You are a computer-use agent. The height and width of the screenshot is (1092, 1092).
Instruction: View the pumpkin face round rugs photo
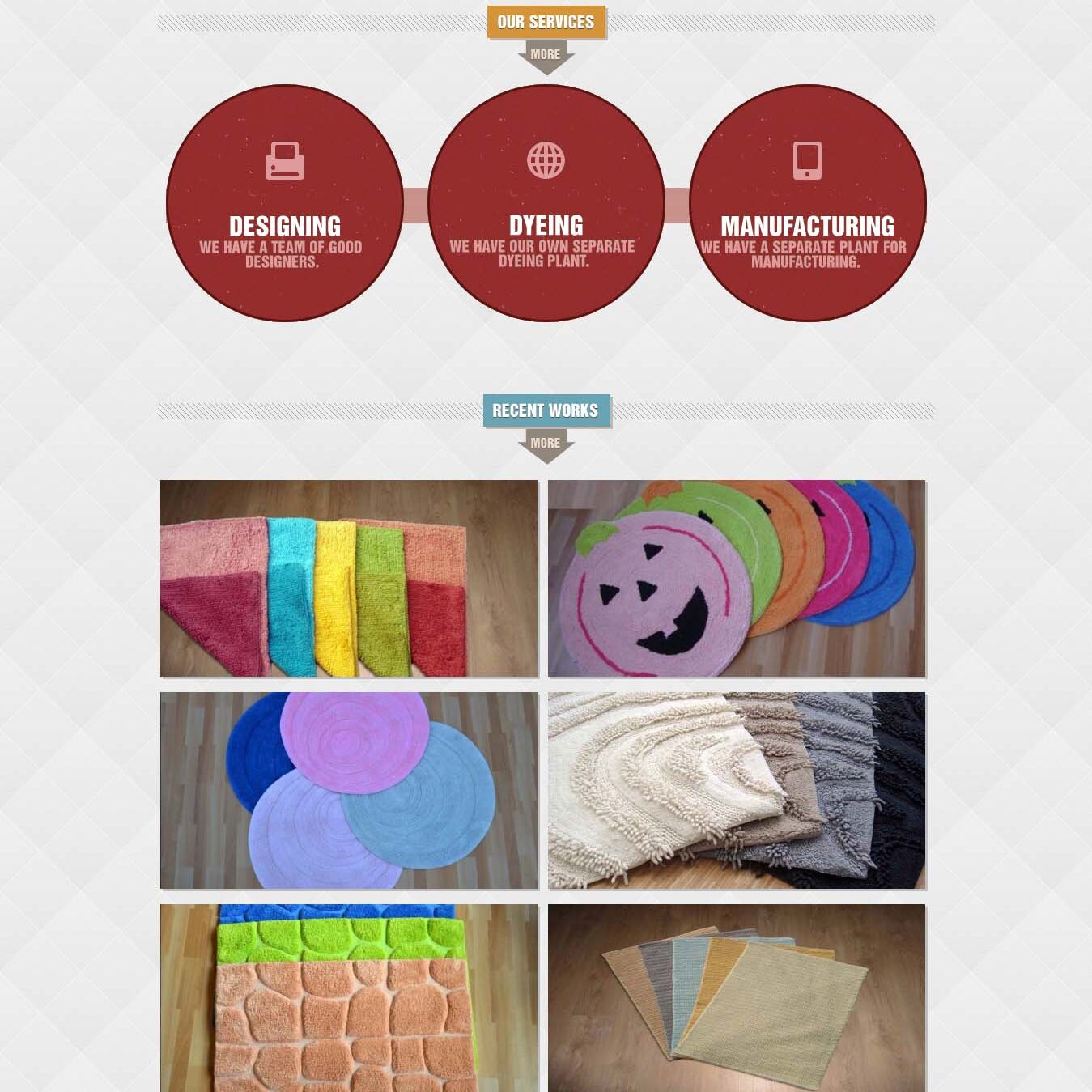(x=736, y=578)
